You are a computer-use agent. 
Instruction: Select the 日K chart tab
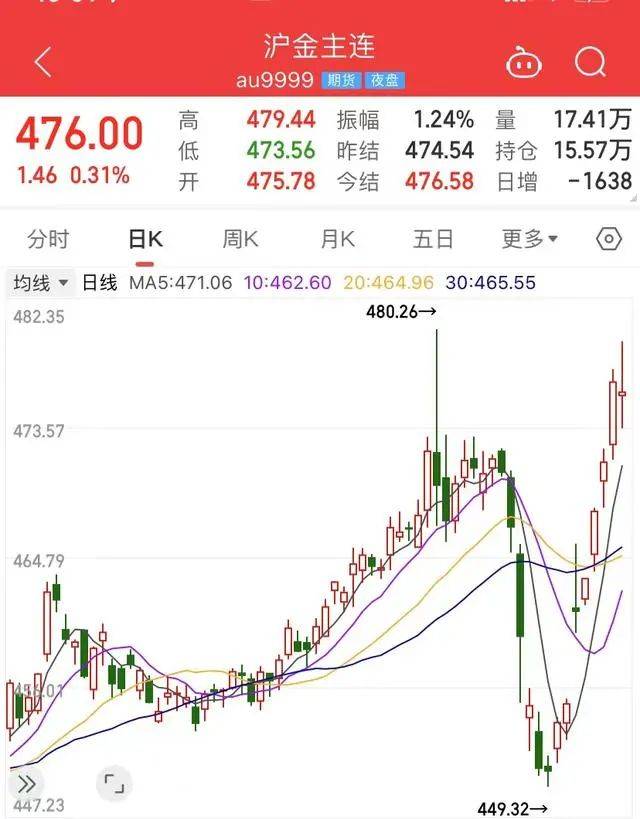coord(145,239)
